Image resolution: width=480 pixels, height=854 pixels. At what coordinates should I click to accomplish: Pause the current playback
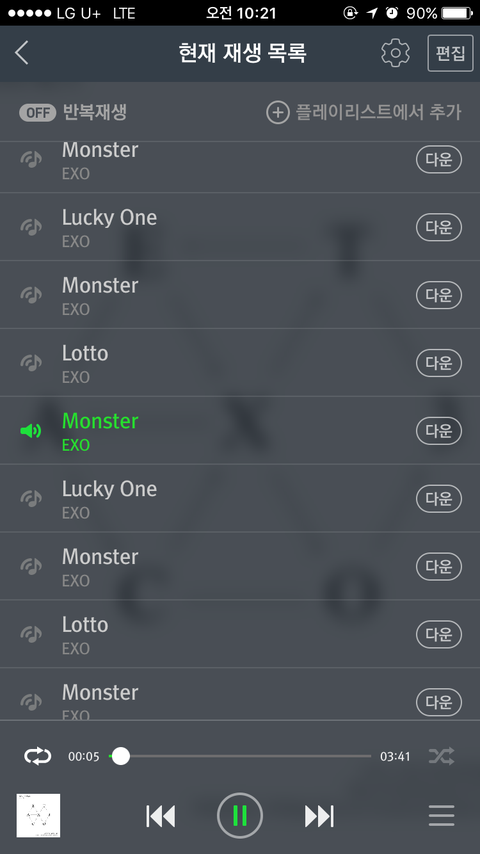tap(240, 815)
